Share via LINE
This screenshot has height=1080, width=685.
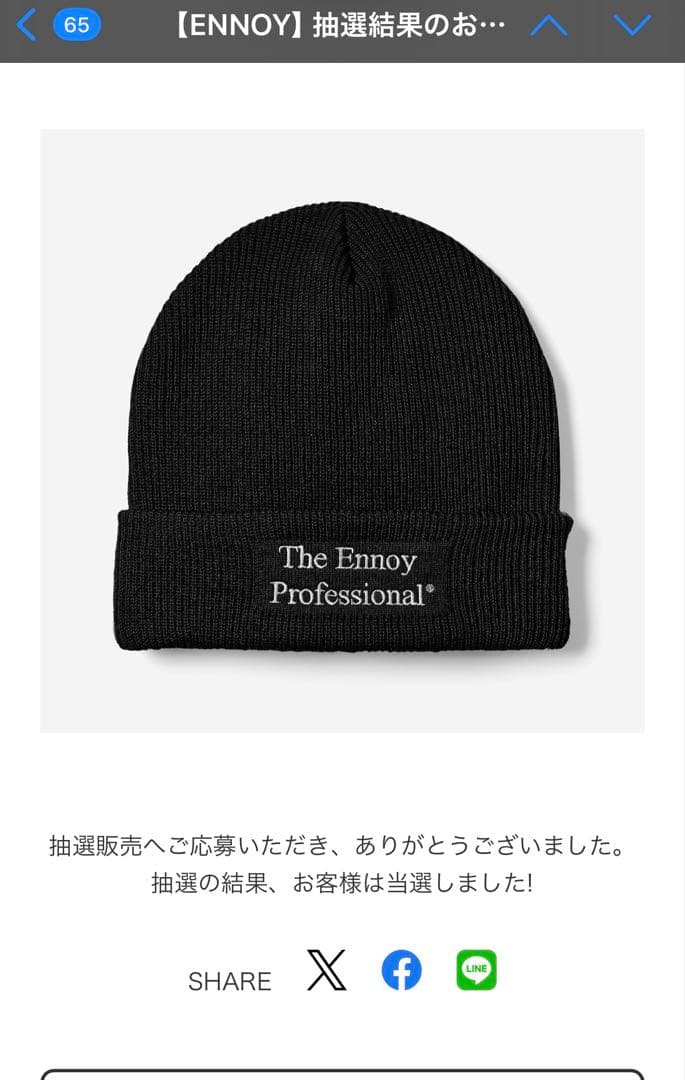[x=476, y=970]
